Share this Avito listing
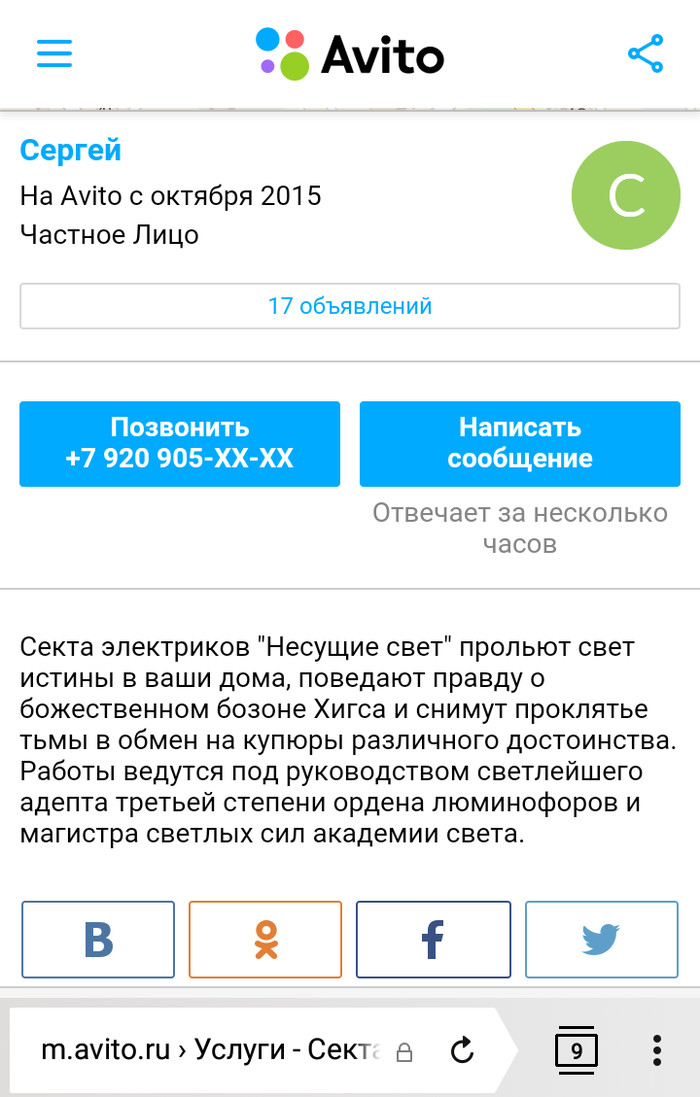This screenshot has width=700, height=1097. (x=645, y=53)
